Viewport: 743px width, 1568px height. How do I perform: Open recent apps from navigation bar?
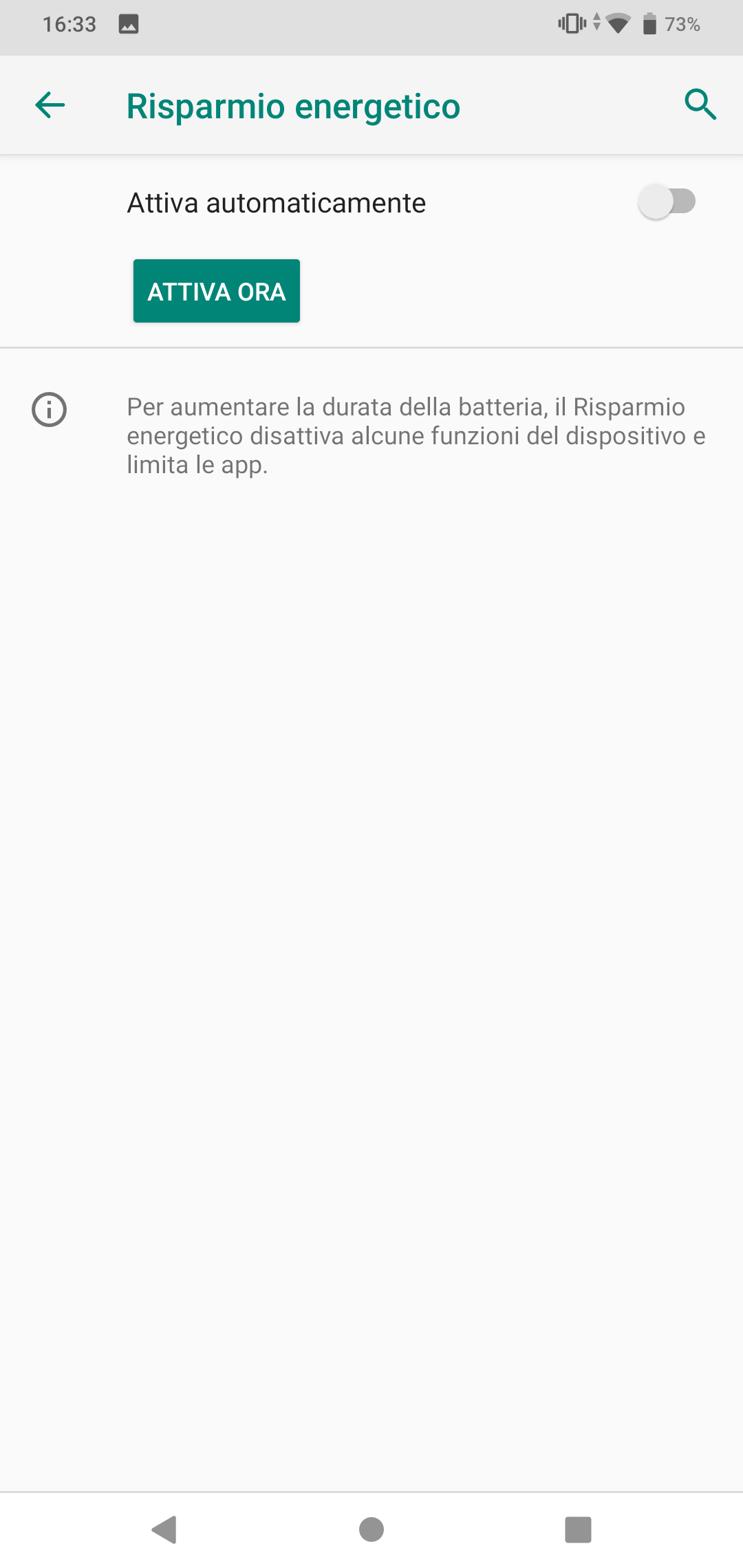(578, 1530)
